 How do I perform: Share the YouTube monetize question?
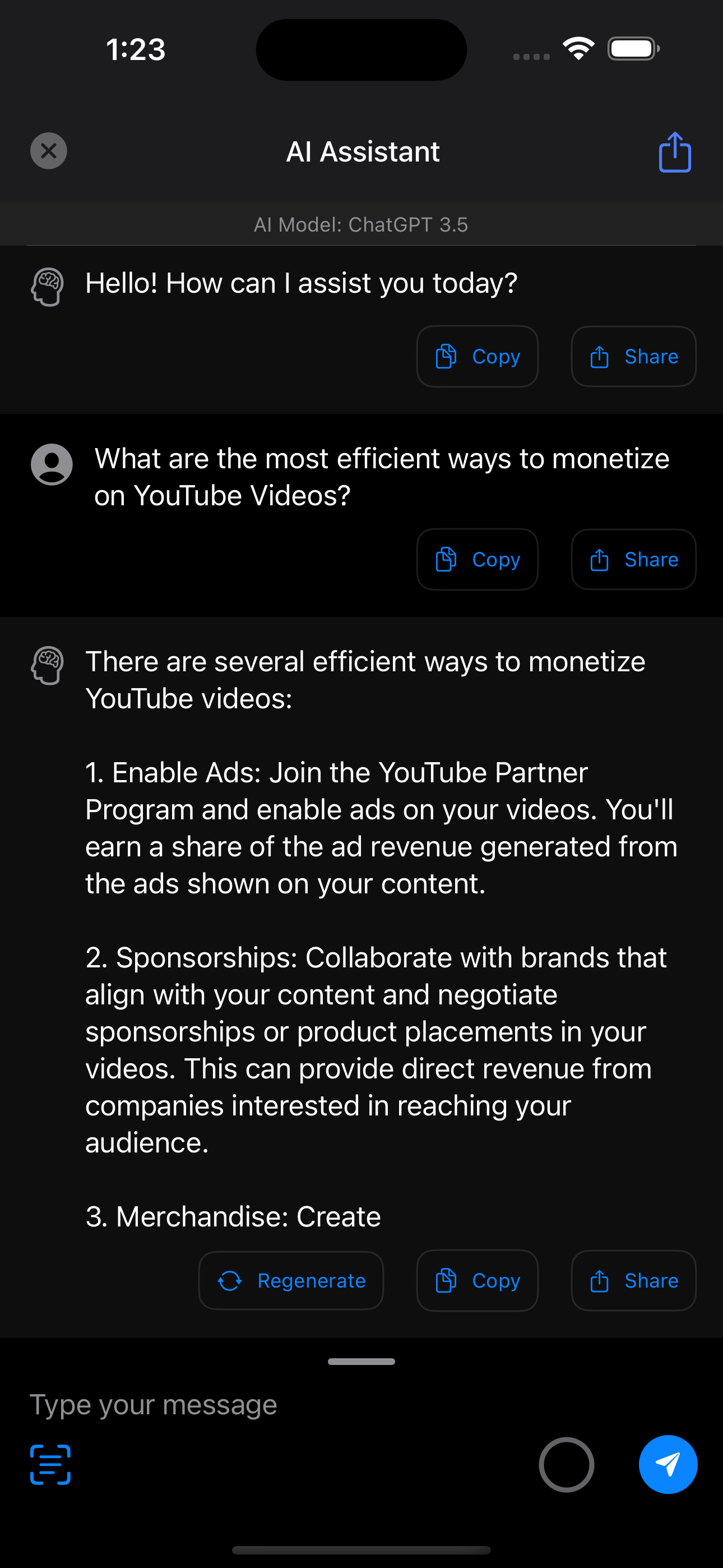pyautogui.click(x=633, y=559)
